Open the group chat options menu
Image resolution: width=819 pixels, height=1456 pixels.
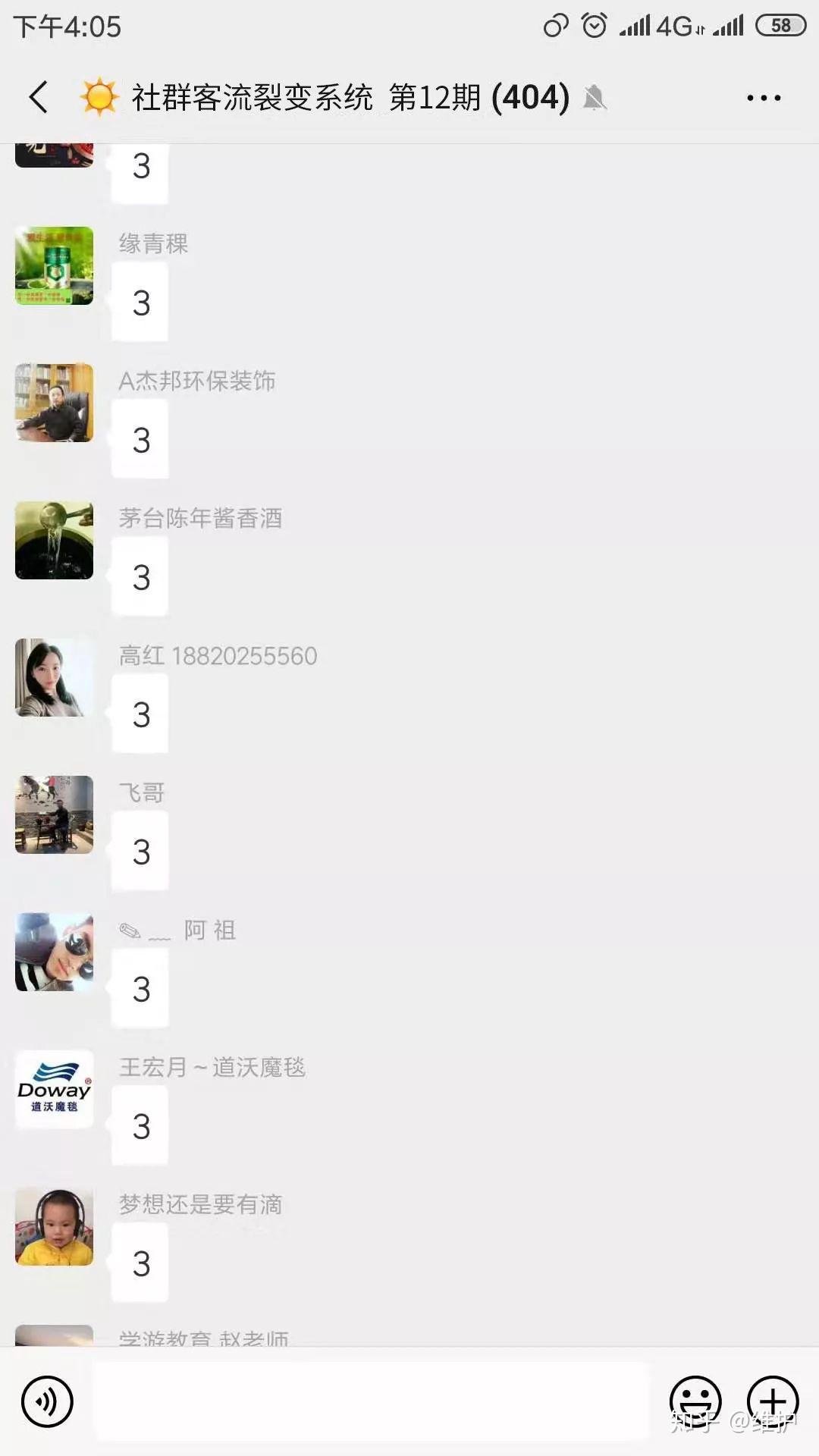763,98
